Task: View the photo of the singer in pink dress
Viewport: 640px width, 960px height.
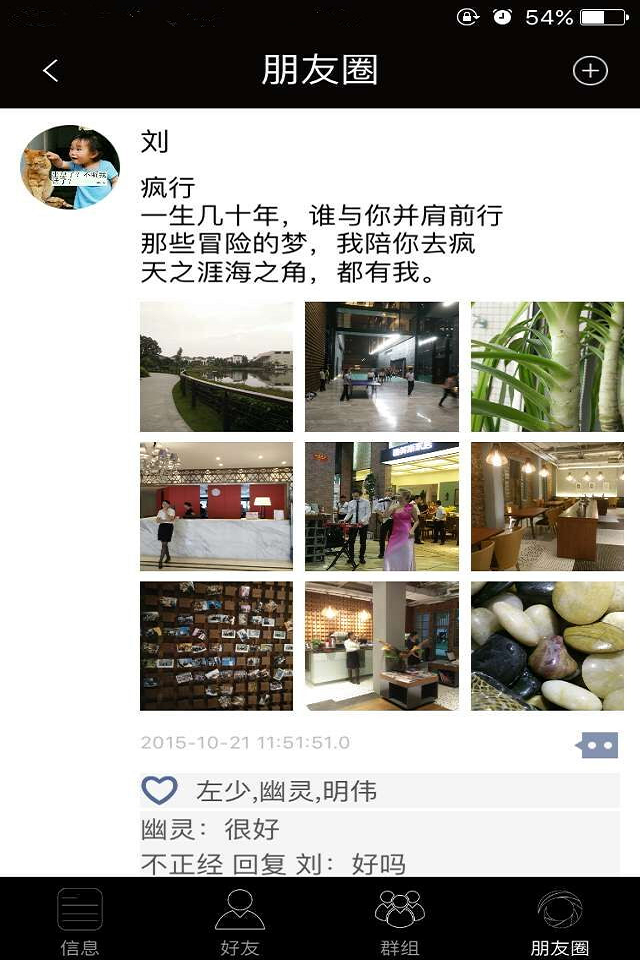Action: click(x=381, y=506)
